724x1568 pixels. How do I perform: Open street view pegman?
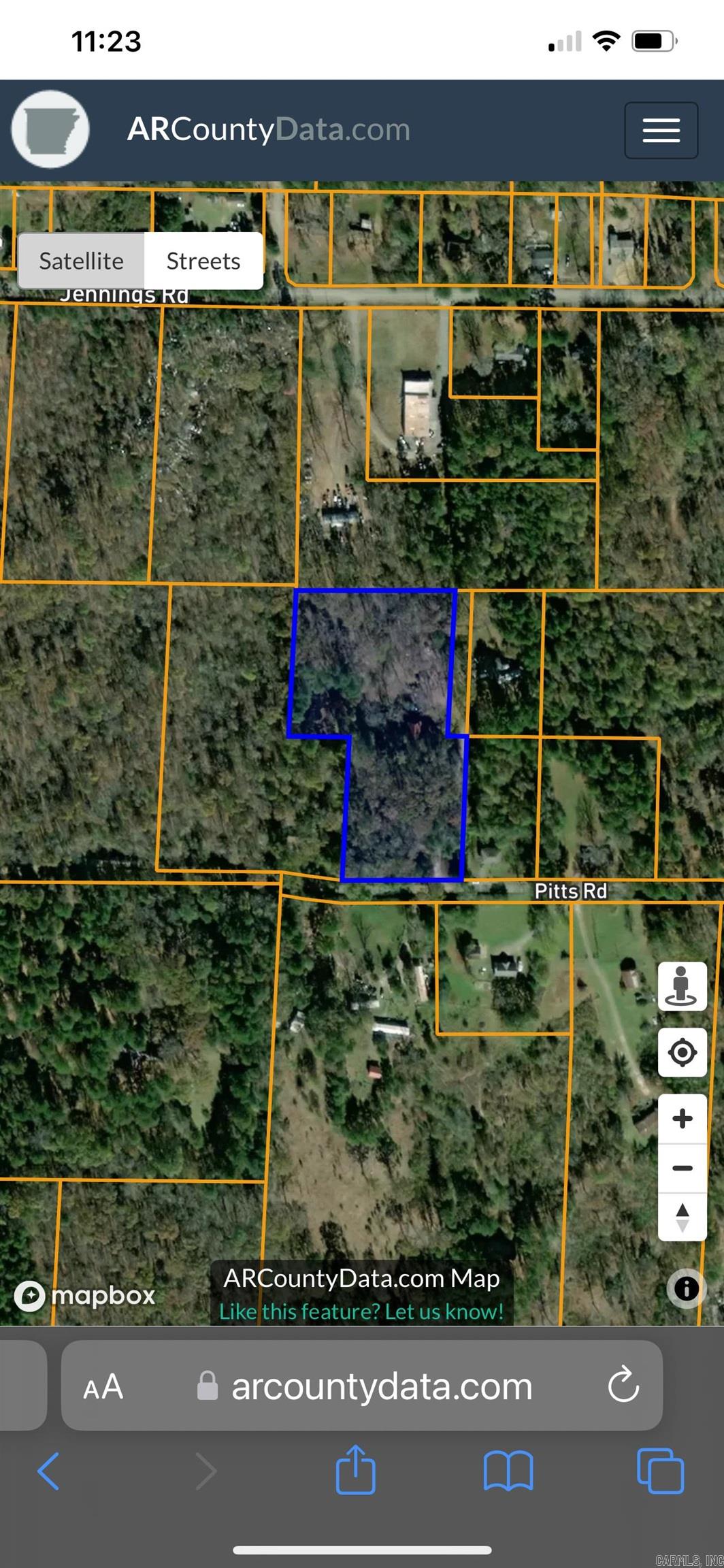click(682, 987)
